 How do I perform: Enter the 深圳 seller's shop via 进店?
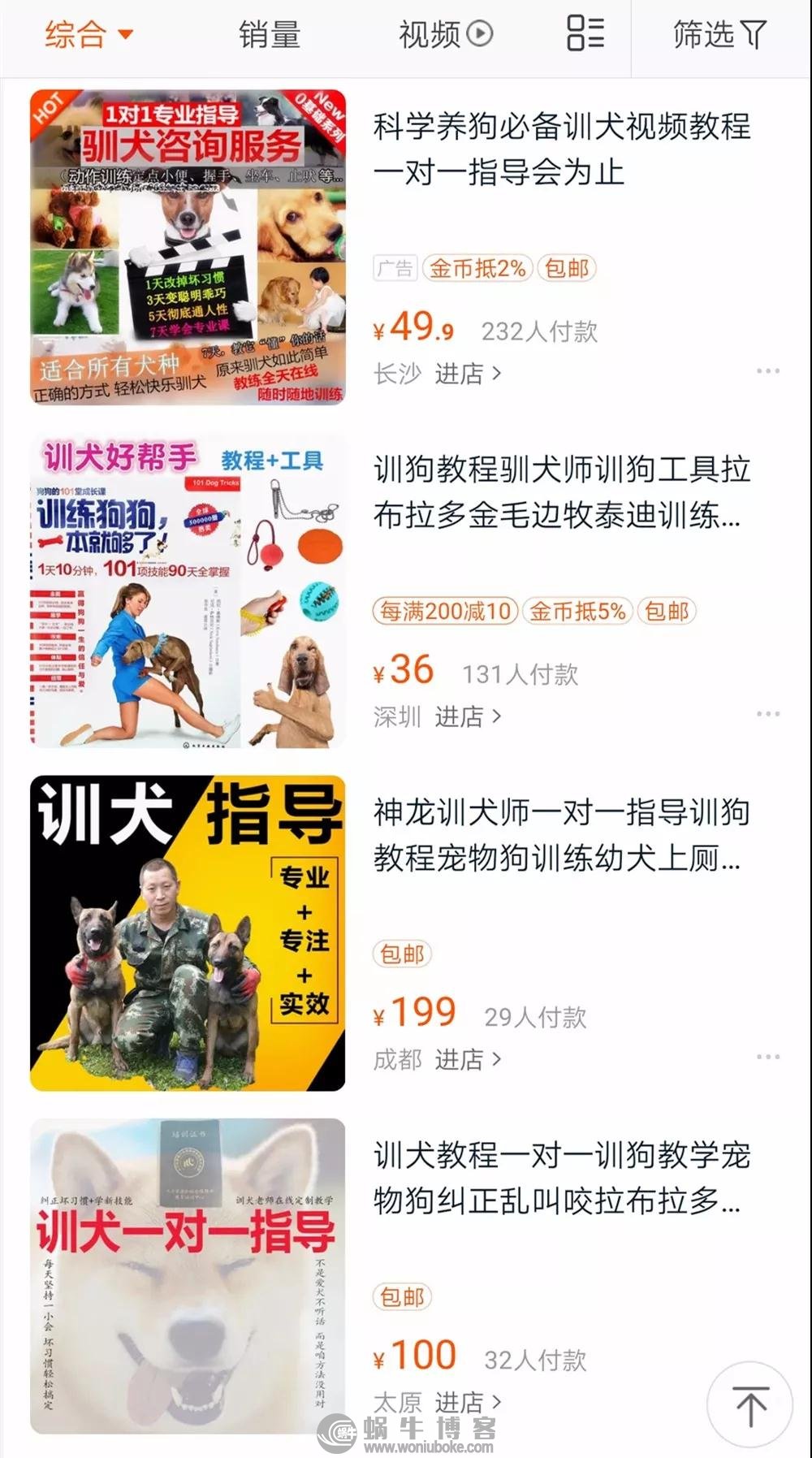468,717
